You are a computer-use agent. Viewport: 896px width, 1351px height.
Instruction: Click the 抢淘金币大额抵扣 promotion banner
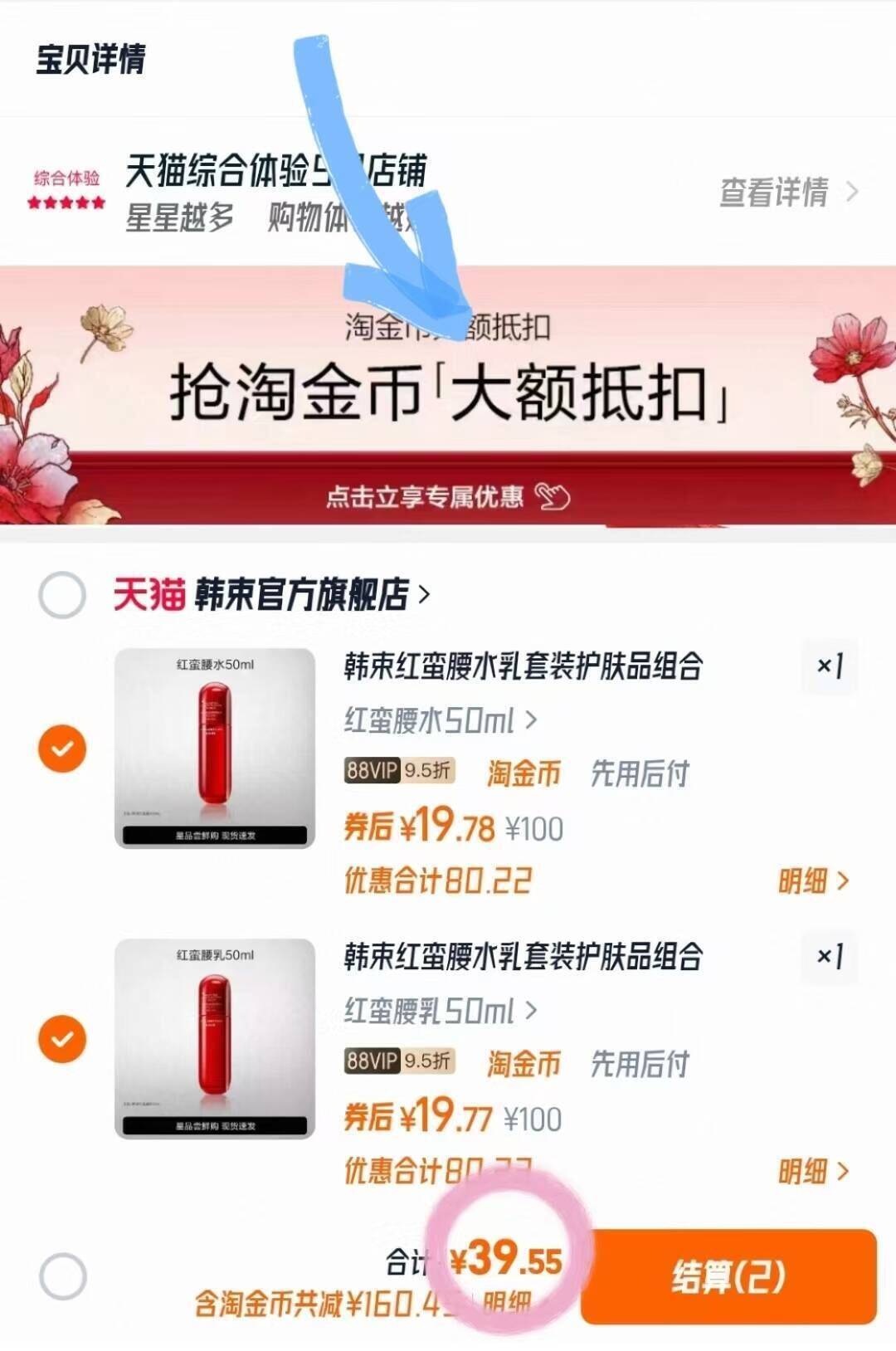tap(448, 396)
